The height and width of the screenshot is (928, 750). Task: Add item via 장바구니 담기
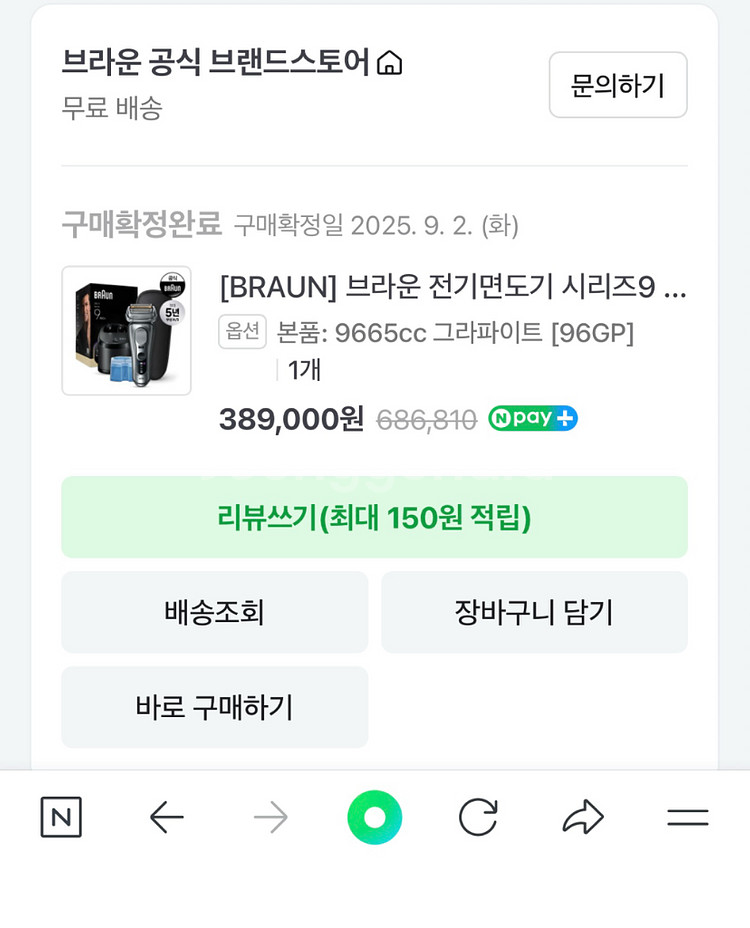pos(534,612)
